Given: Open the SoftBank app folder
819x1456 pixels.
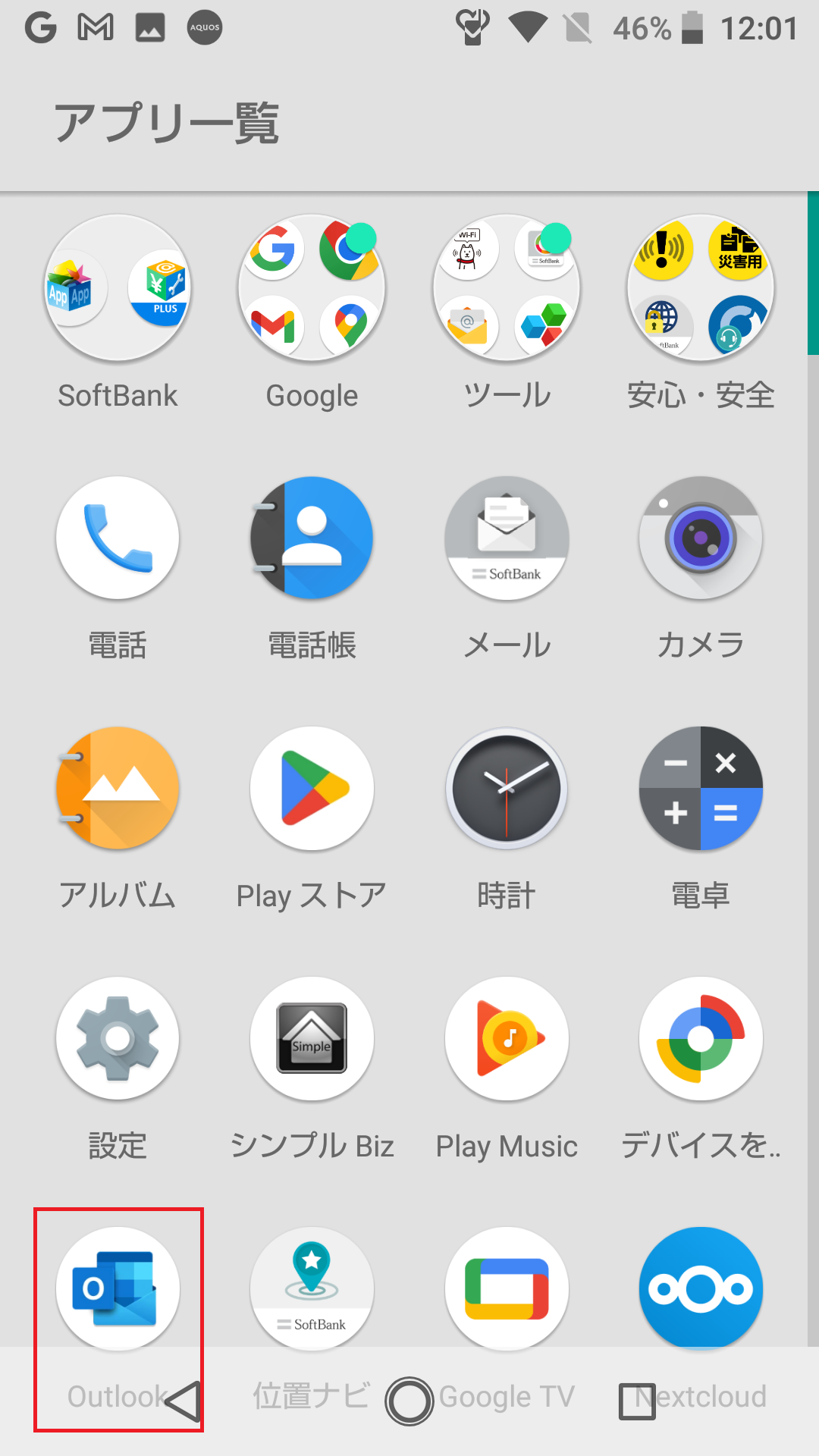Looking at the screenshot, I should pyautogui.click(x=118, y=288).
